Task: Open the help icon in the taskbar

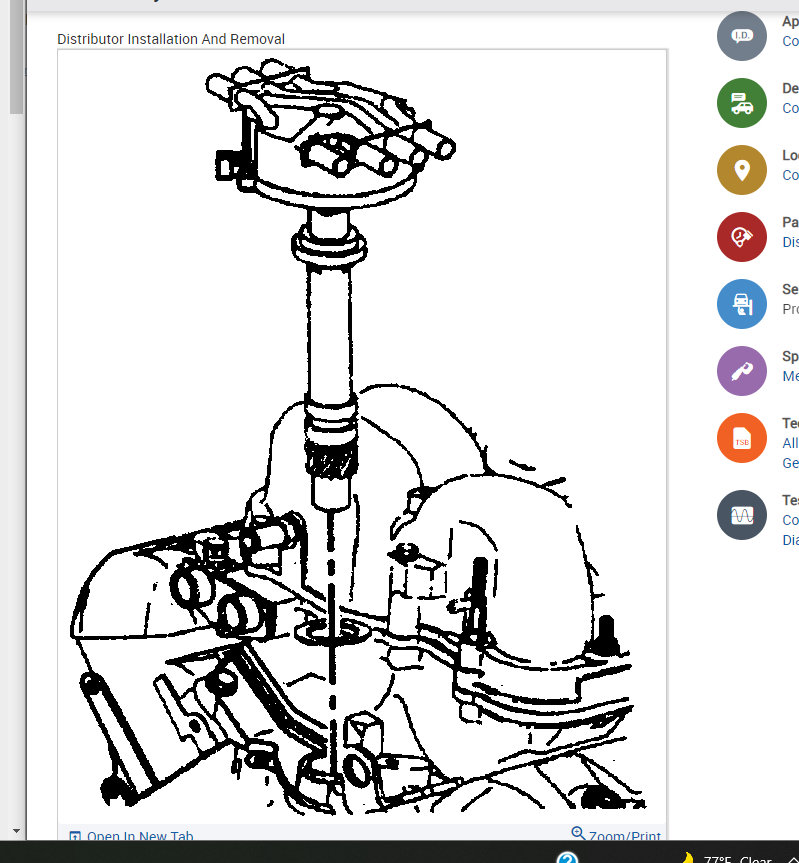Action: click(567, 858)
